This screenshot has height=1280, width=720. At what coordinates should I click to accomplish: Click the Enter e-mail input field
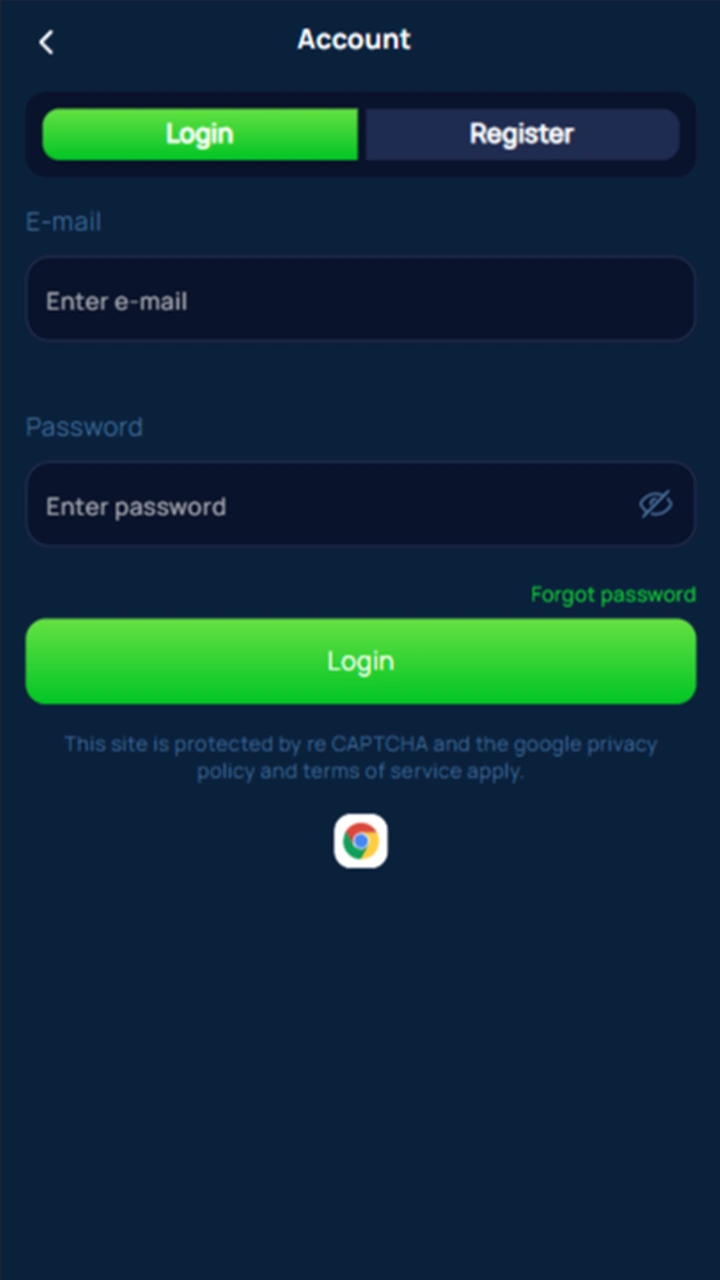click(x=360, y=299)
